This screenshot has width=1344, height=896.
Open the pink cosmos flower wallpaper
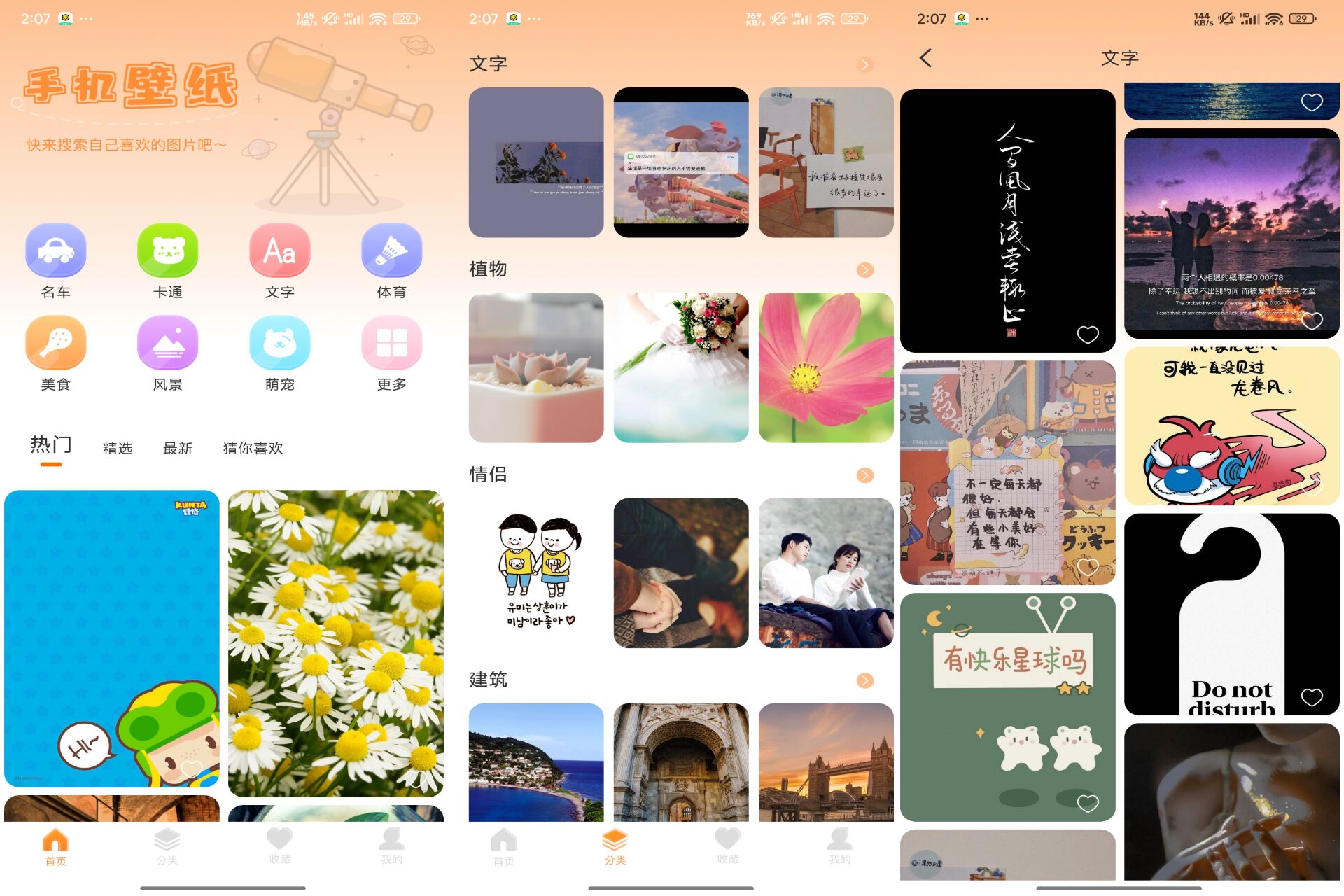[x=826, y=367]
